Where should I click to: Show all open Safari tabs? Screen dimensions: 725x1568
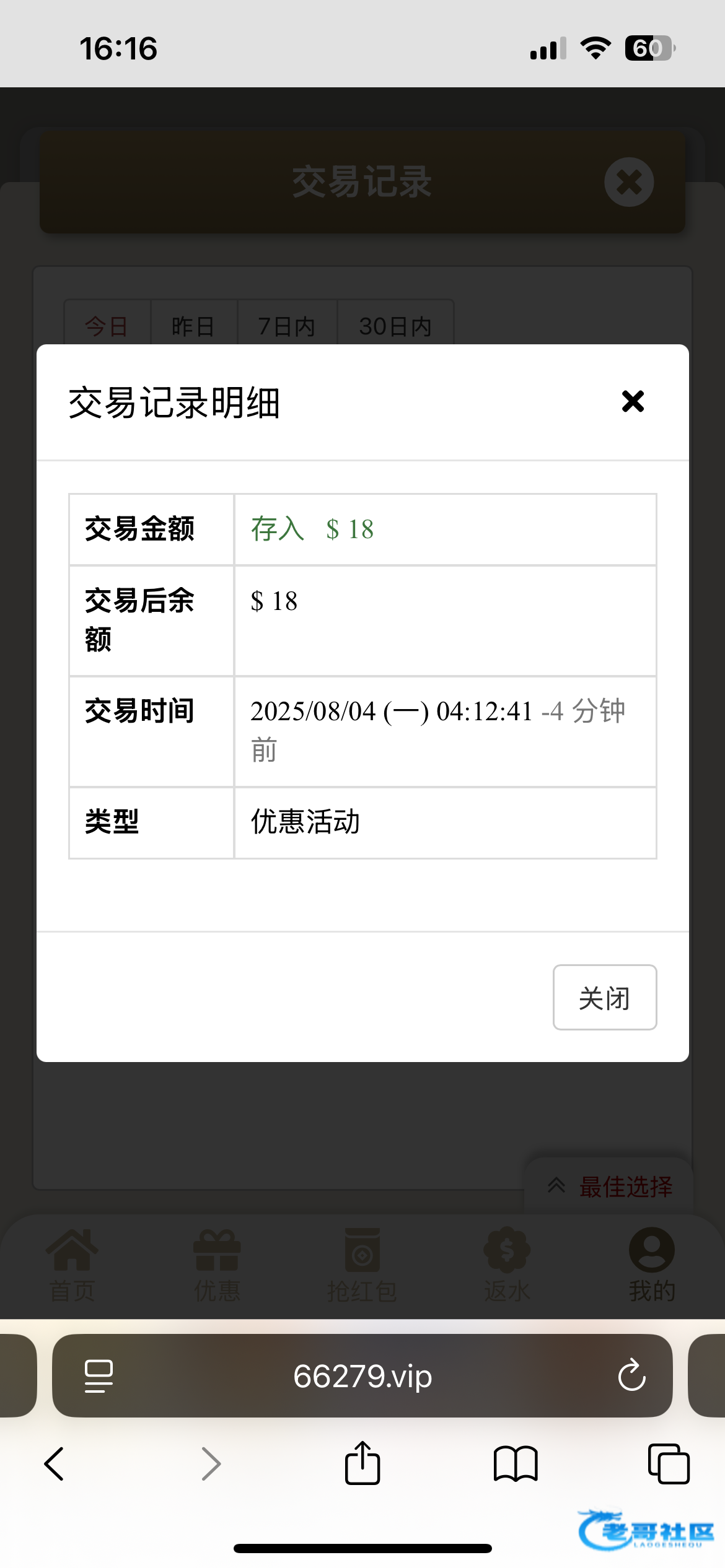click(669, 1464)
